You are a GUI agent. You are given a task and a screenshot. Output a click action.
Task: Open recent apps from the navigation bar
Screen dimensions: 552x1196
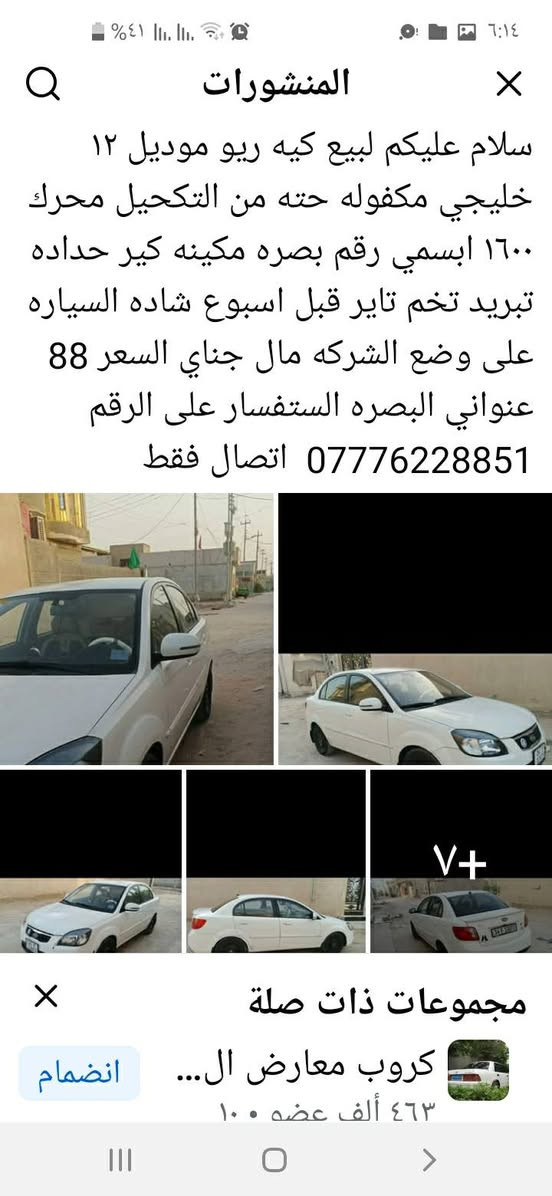pos(120,1160)
